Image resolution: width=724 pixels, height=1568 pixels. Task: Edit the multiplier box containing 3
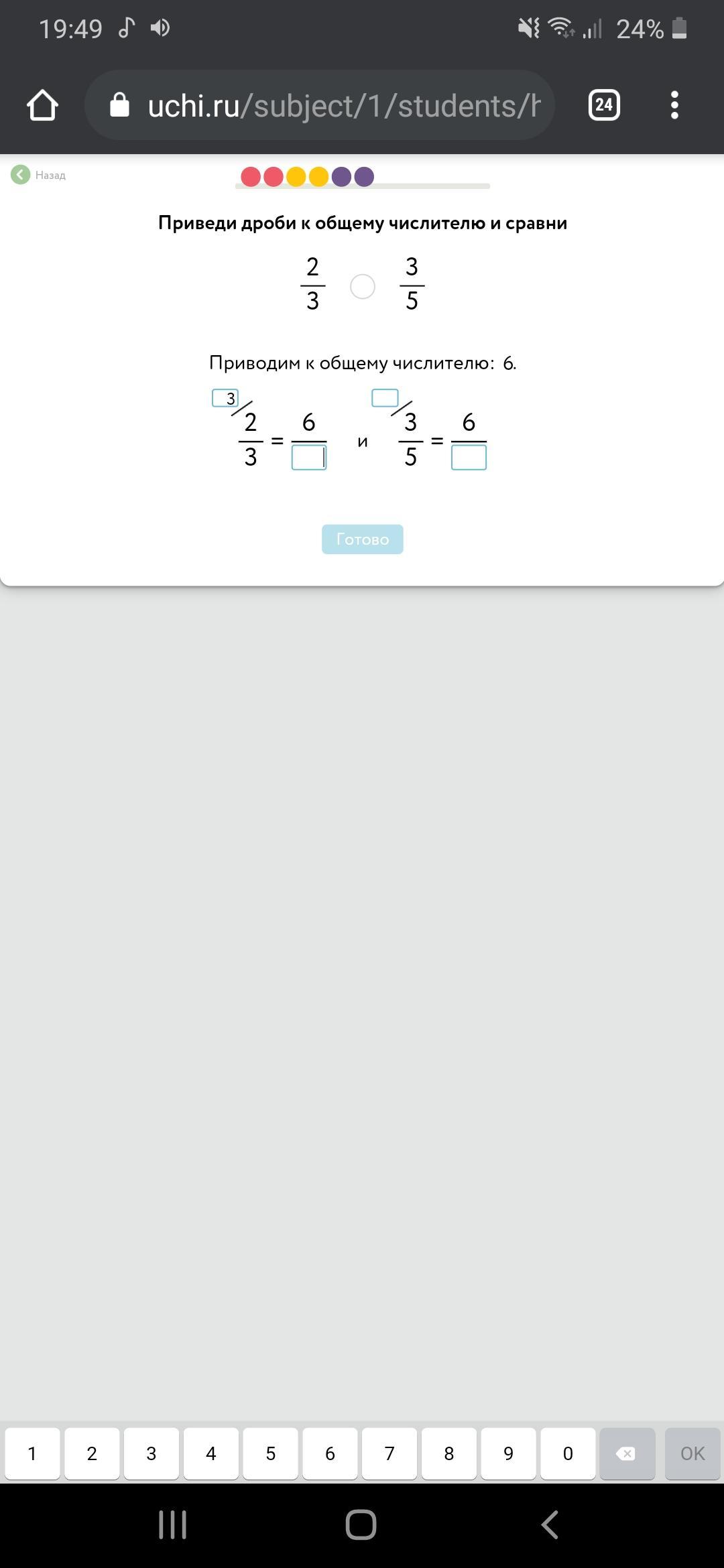pyautogui.click(x=225, y=398)
